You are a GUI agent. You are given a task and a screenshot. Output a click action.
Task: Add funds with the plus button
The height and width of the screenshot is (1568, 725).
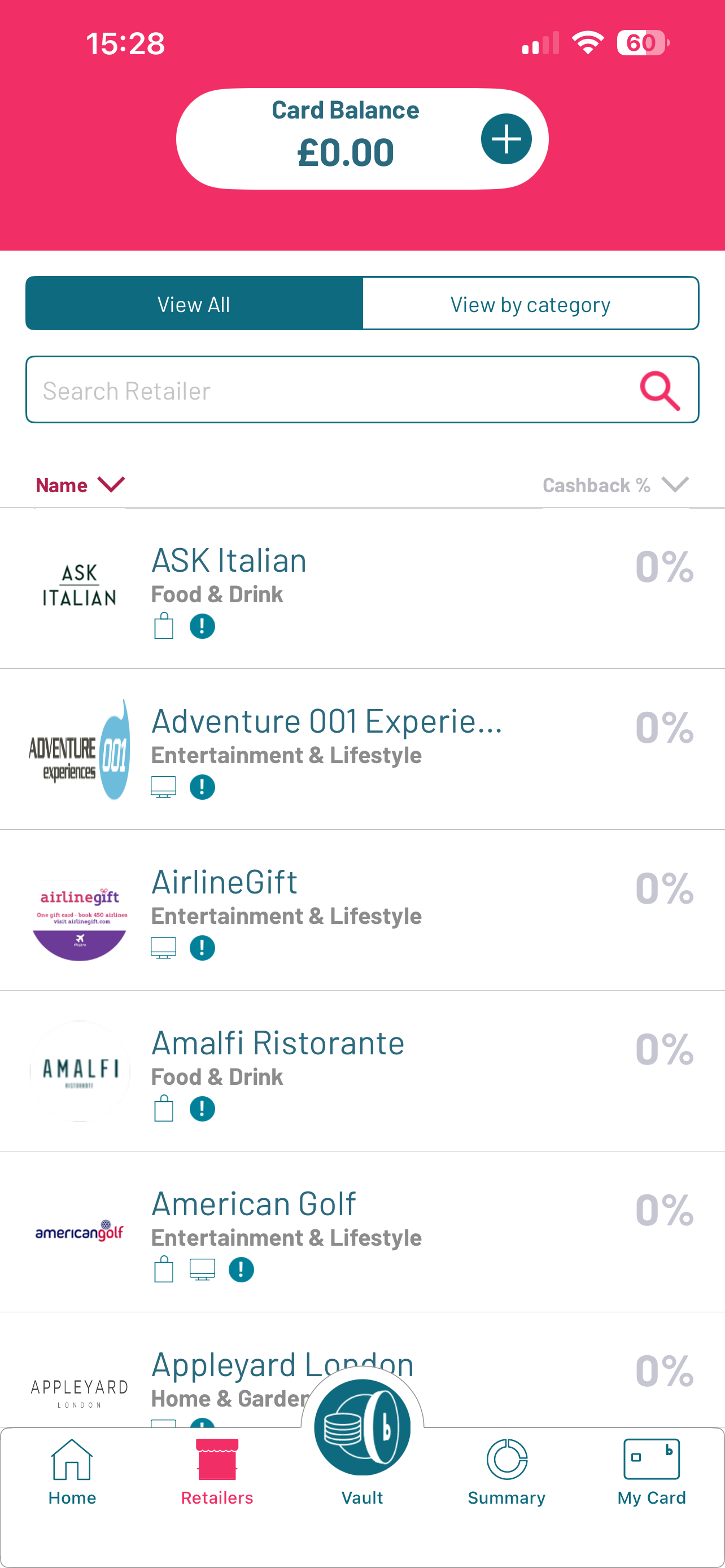tap(506, 139)
